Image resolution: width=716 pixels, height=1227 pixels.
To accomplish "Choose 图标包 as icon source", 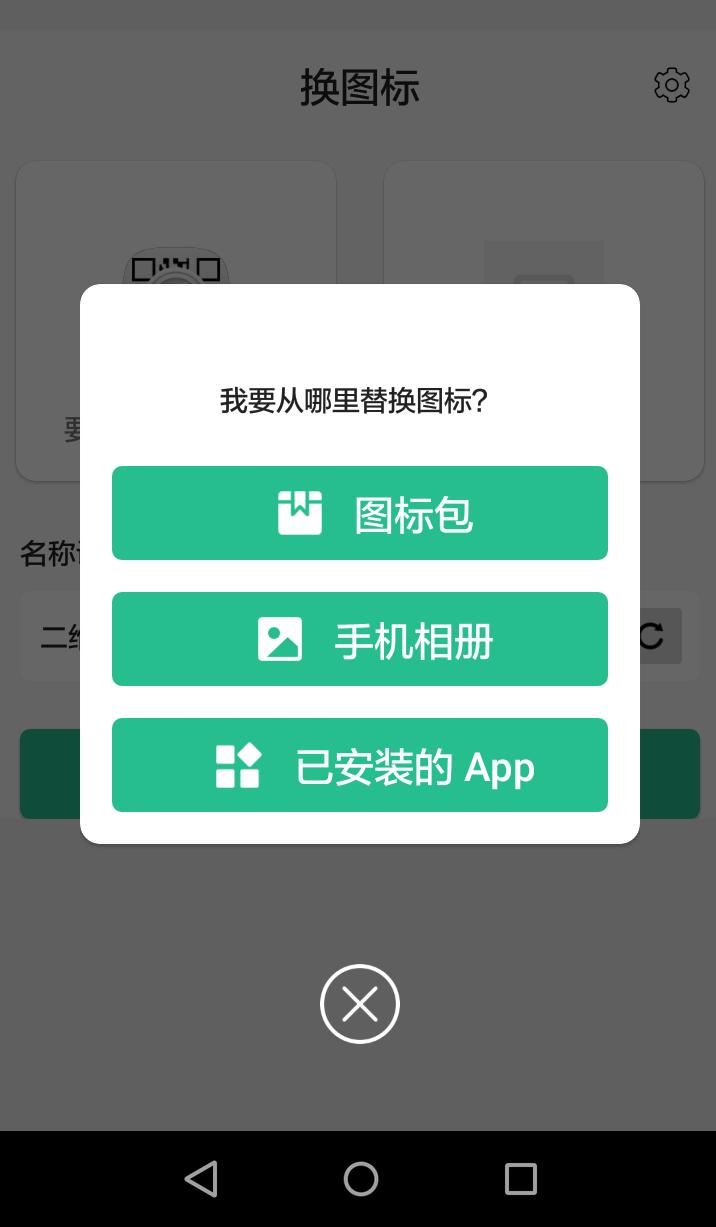I will pos(360,513).
